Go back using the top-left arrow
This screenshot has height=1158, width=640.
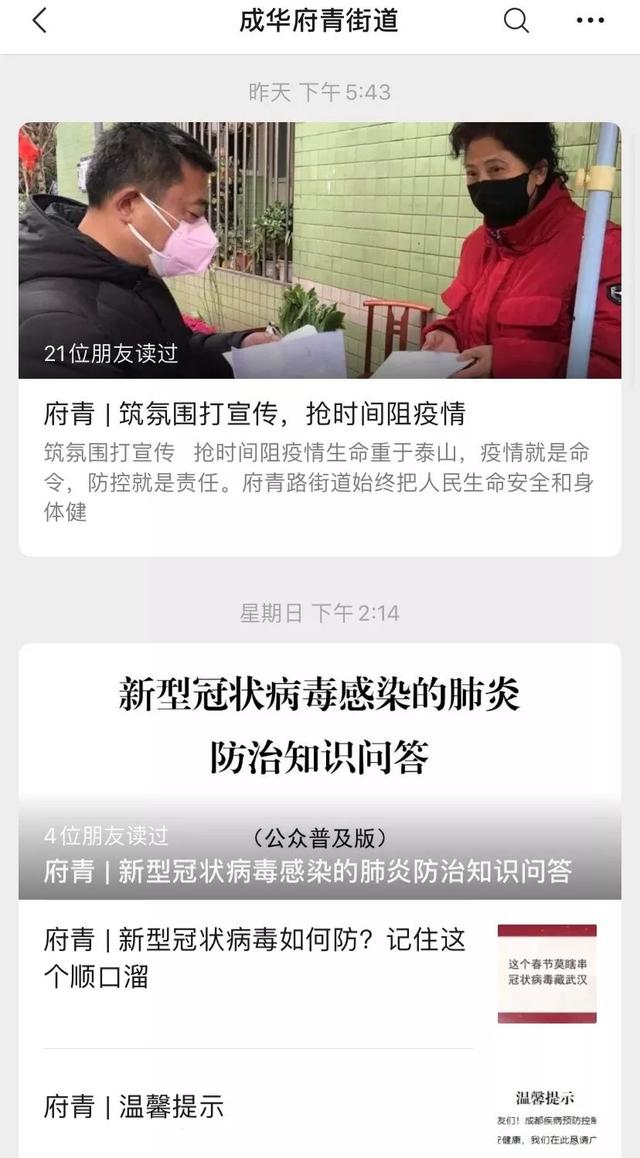(39, 21)
